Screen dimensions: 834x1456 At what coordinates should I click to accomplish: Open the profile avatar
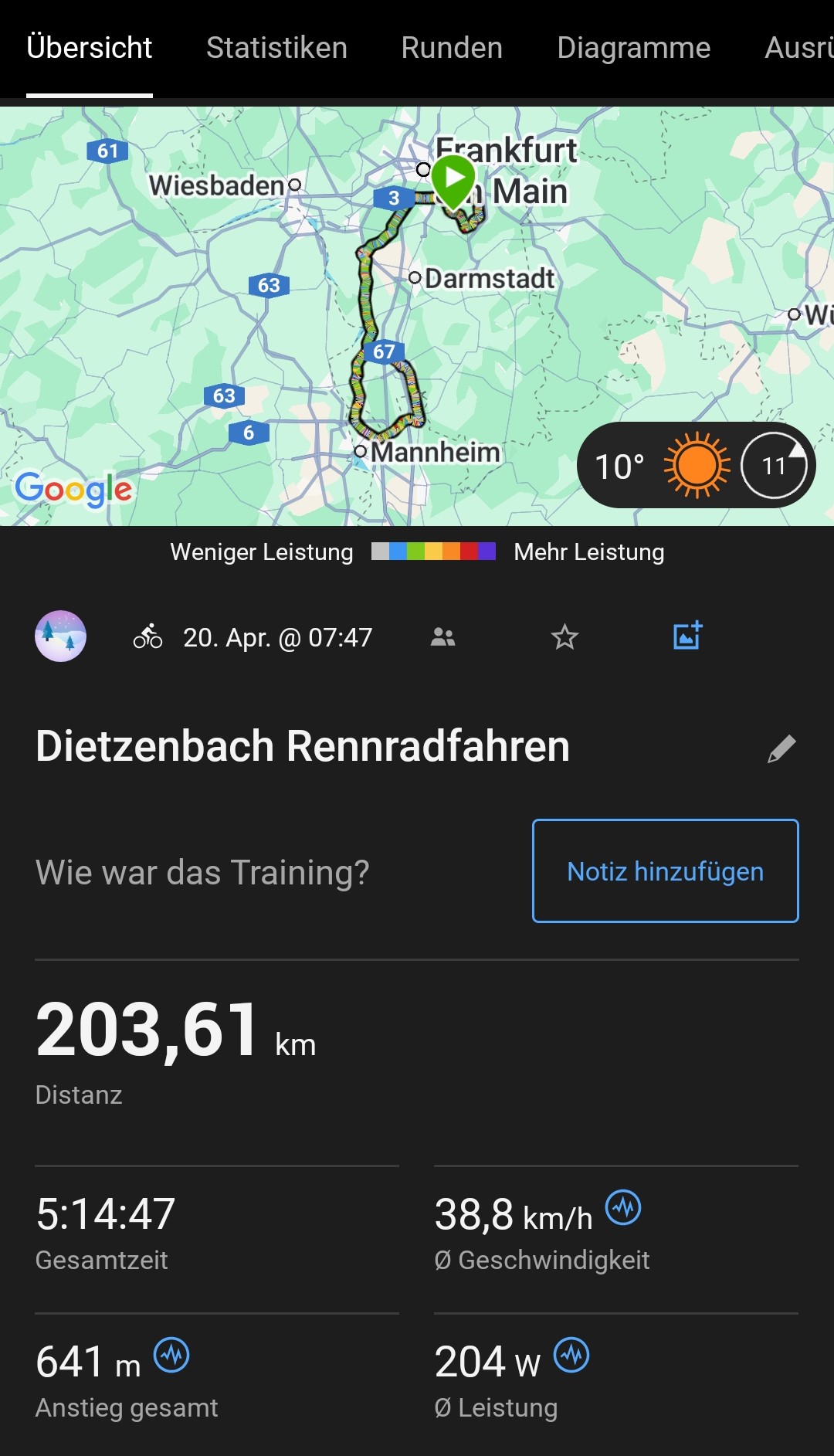pos(60,636)
